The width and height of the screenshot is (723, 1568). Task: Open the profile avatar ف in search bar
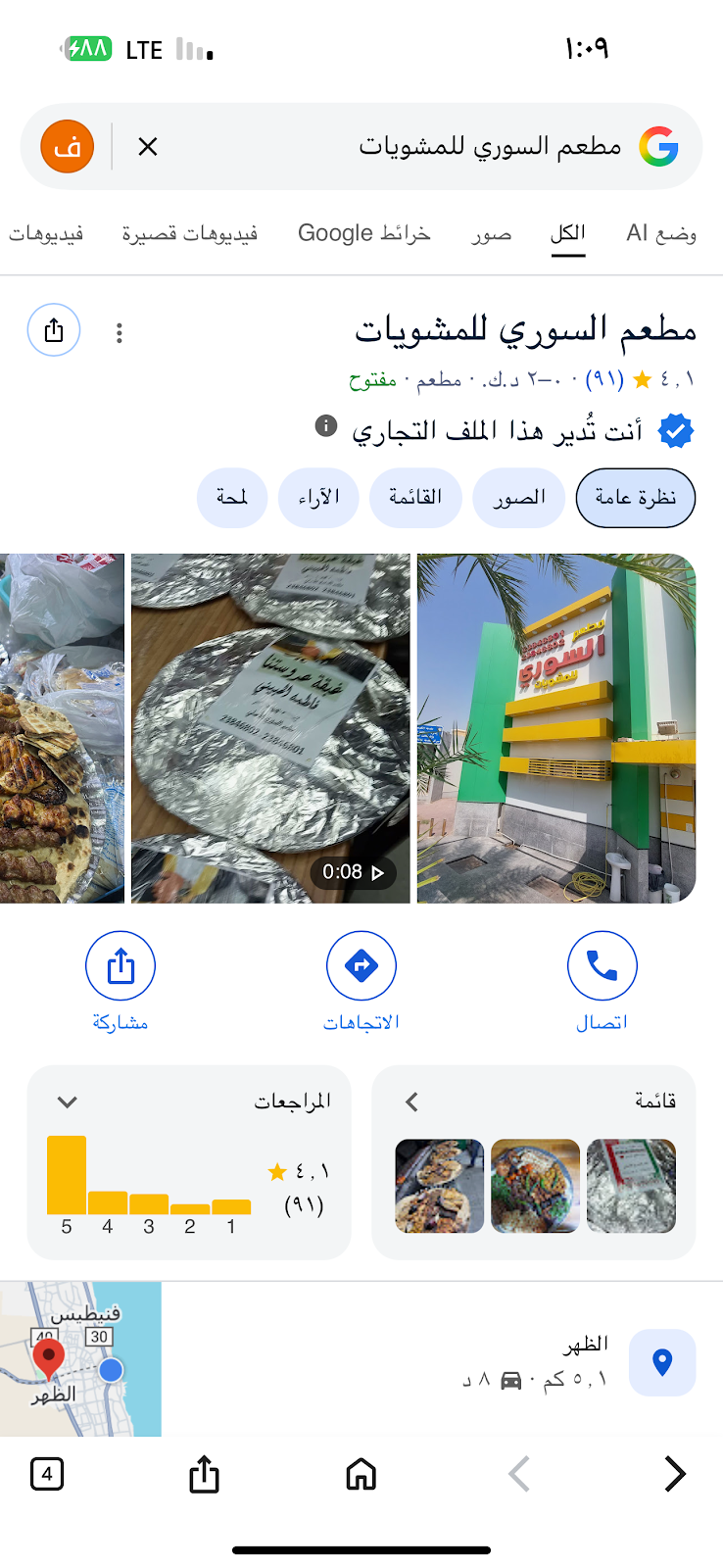point(65,146)
